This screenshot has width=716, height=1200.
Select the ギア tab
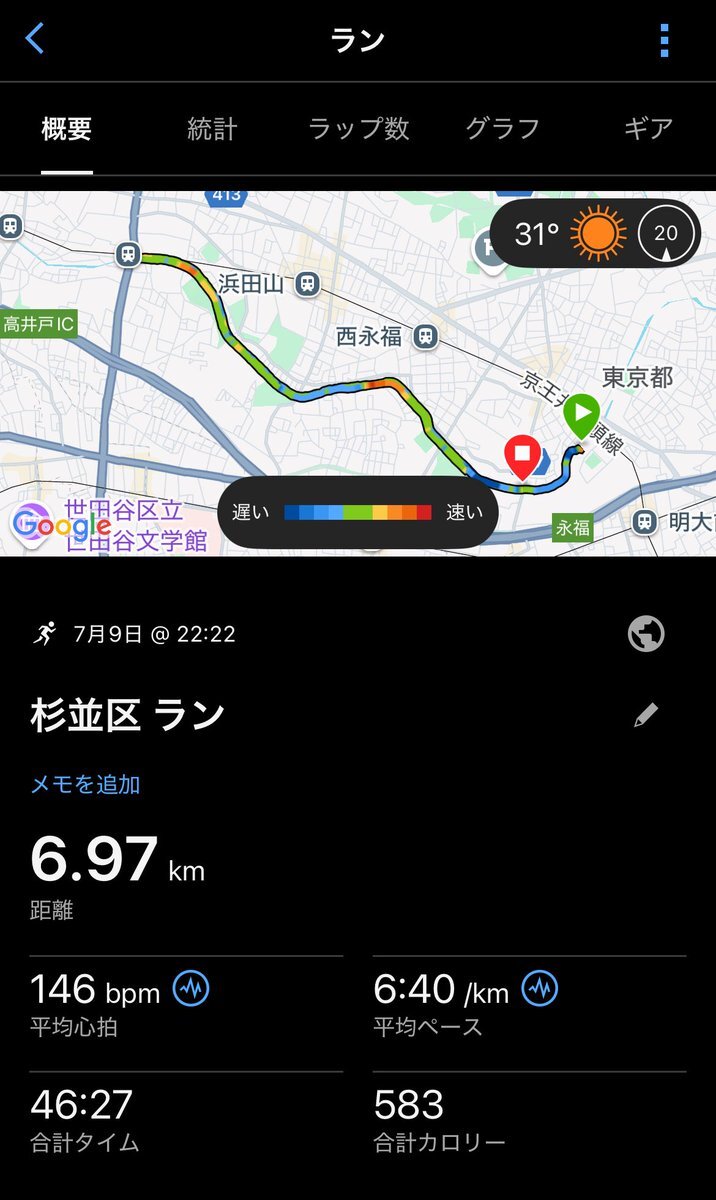(648, 128)
